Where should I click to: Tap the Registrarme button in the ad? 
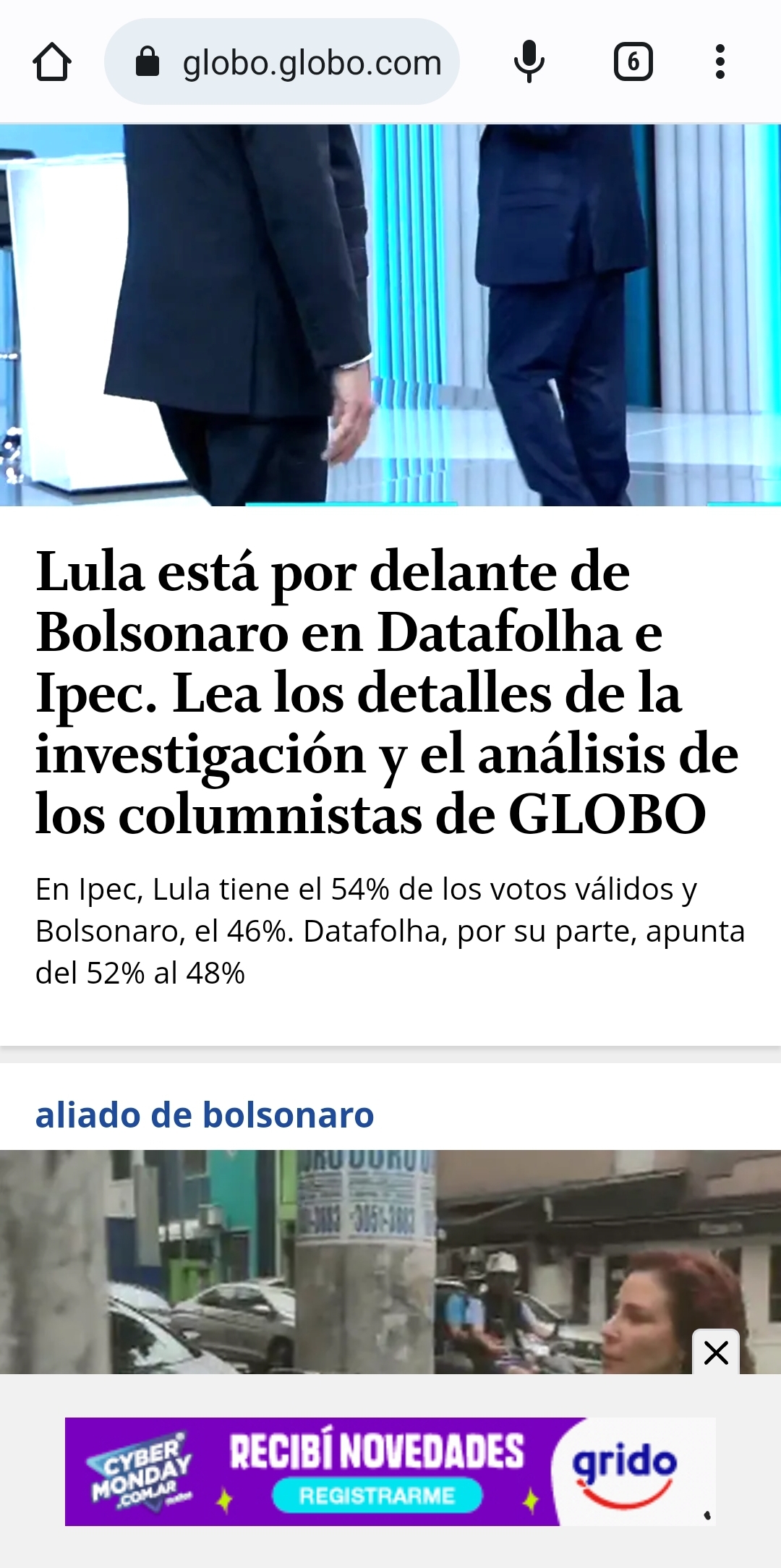(377, 1495)
